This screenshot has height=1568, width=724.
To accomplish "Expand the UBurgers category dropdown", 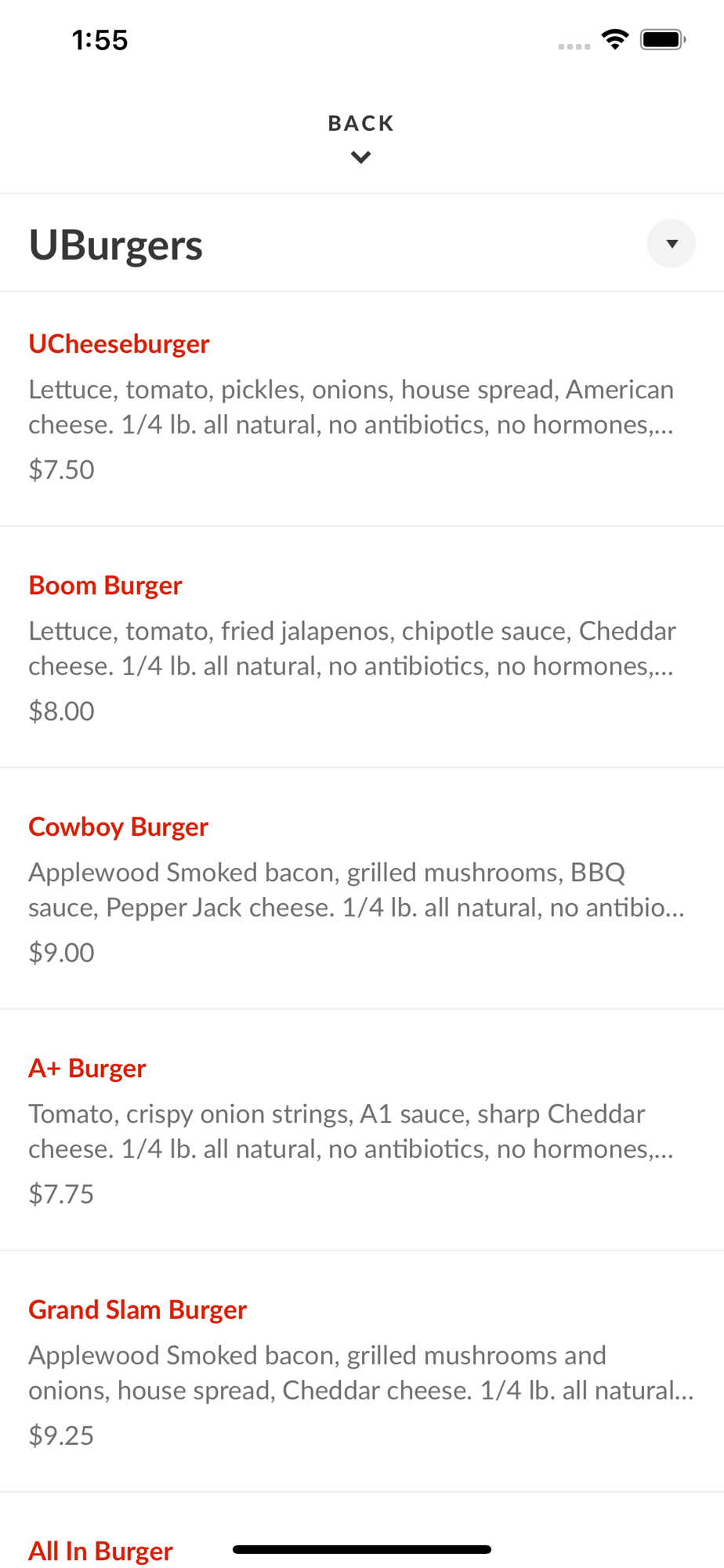I will click(671, 244).
